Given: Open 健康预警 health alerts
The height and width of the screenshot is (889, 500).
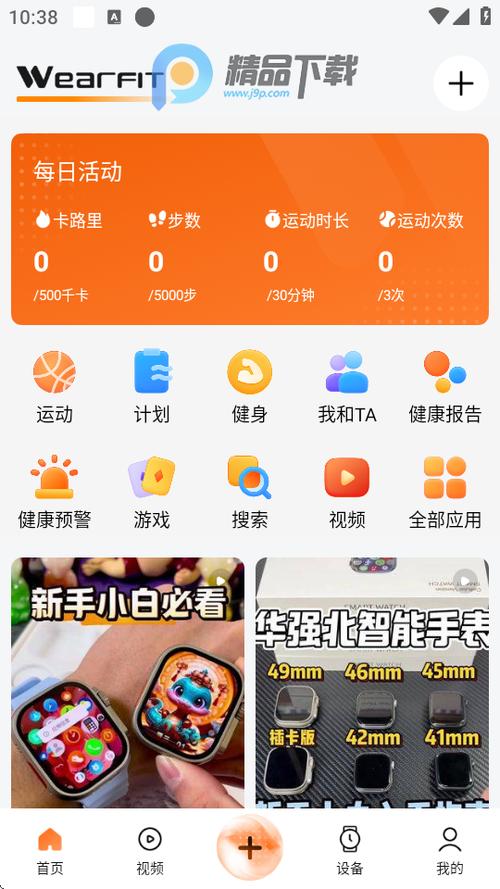Looking at the screenshot, I should pos(54,492).
